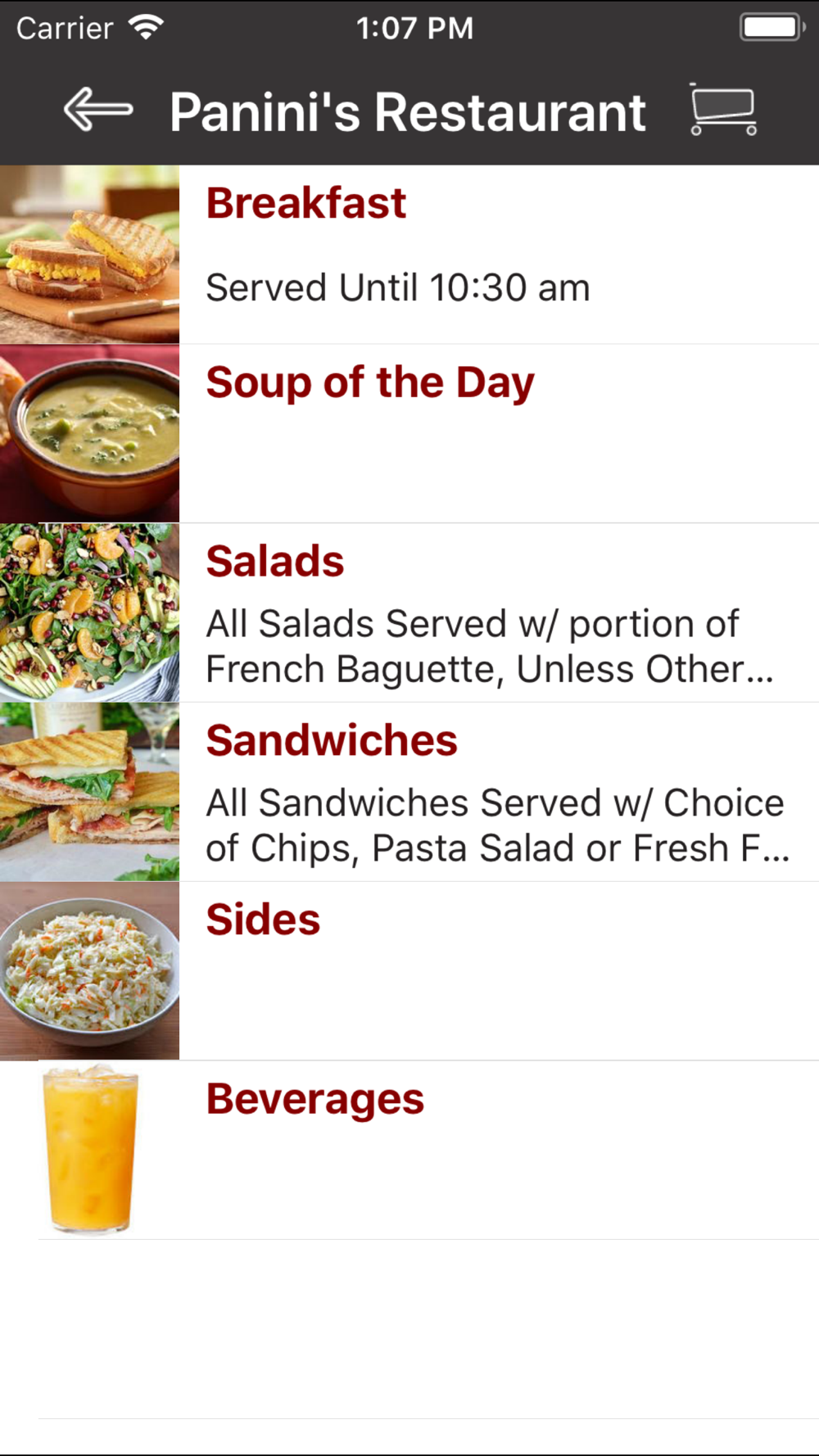Open the Breakfast menu category

[409, 254]
